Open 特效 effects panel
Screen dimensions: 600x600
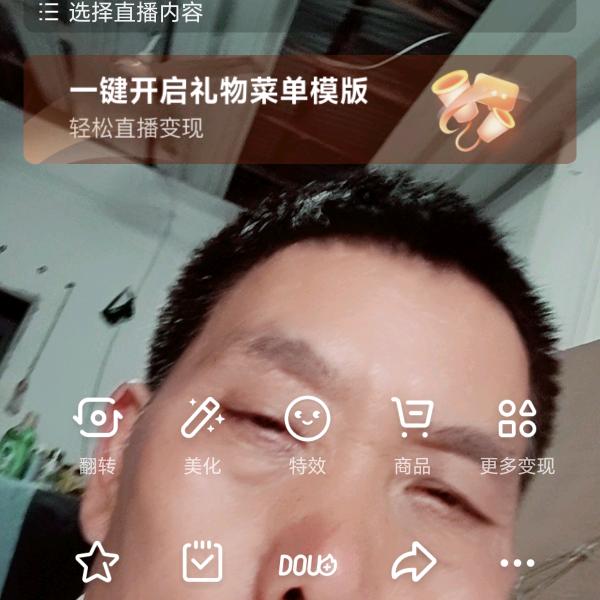[x=307, y=433]
